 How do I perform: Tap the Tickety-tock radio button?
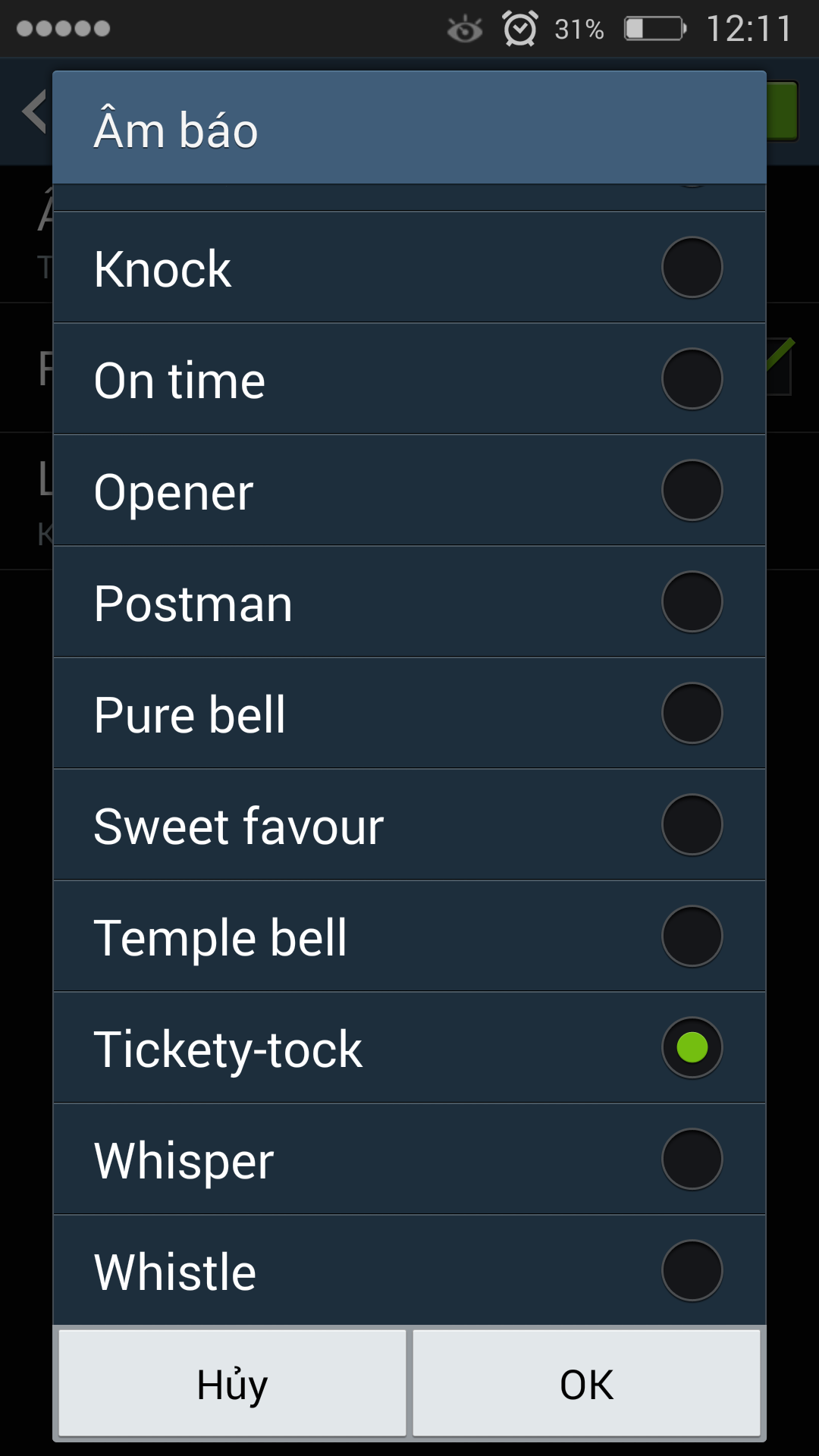pyautogui.click(x=692, y=1048)
